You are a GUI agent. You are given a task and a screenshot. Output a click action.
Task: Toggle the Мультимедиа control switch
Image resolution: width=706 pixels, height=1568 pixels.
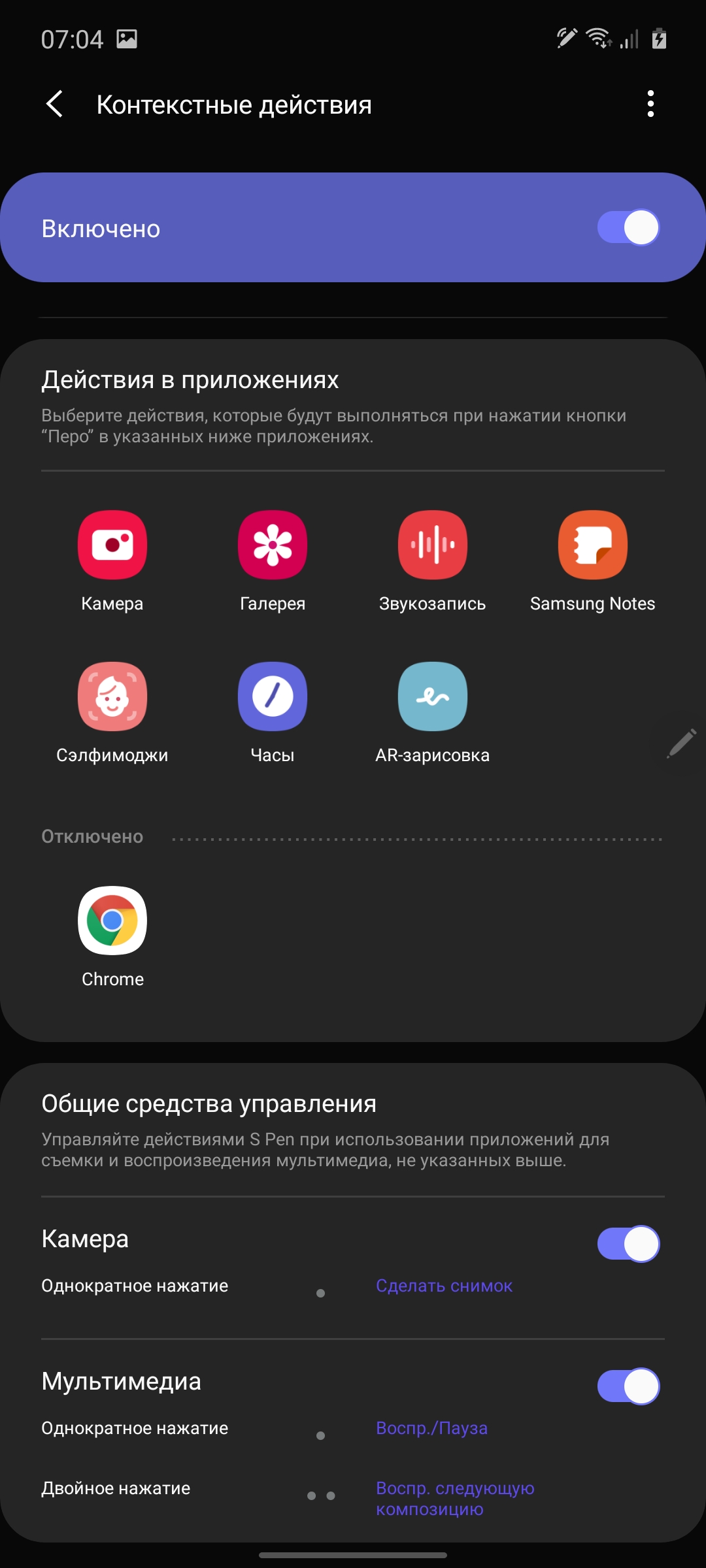[x=628, y=1386]
